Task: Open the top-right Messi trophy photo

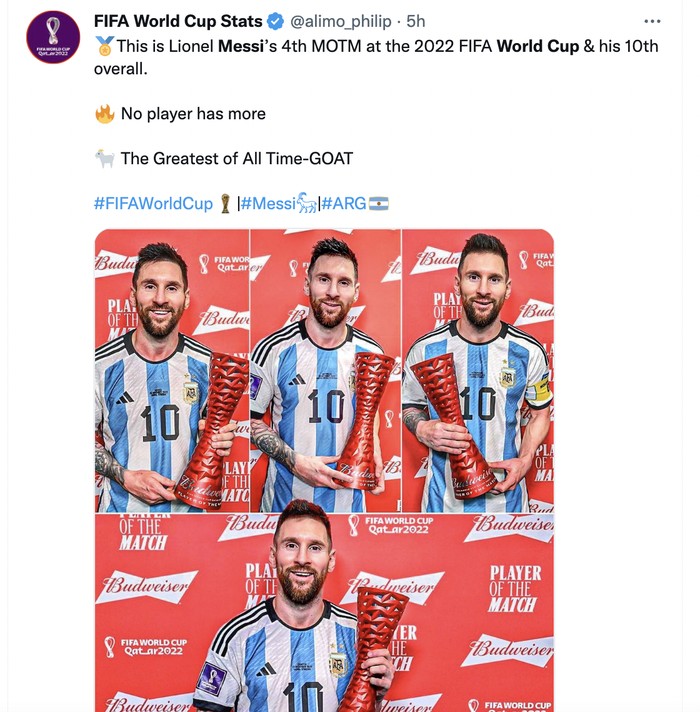Action: (478, 370)
